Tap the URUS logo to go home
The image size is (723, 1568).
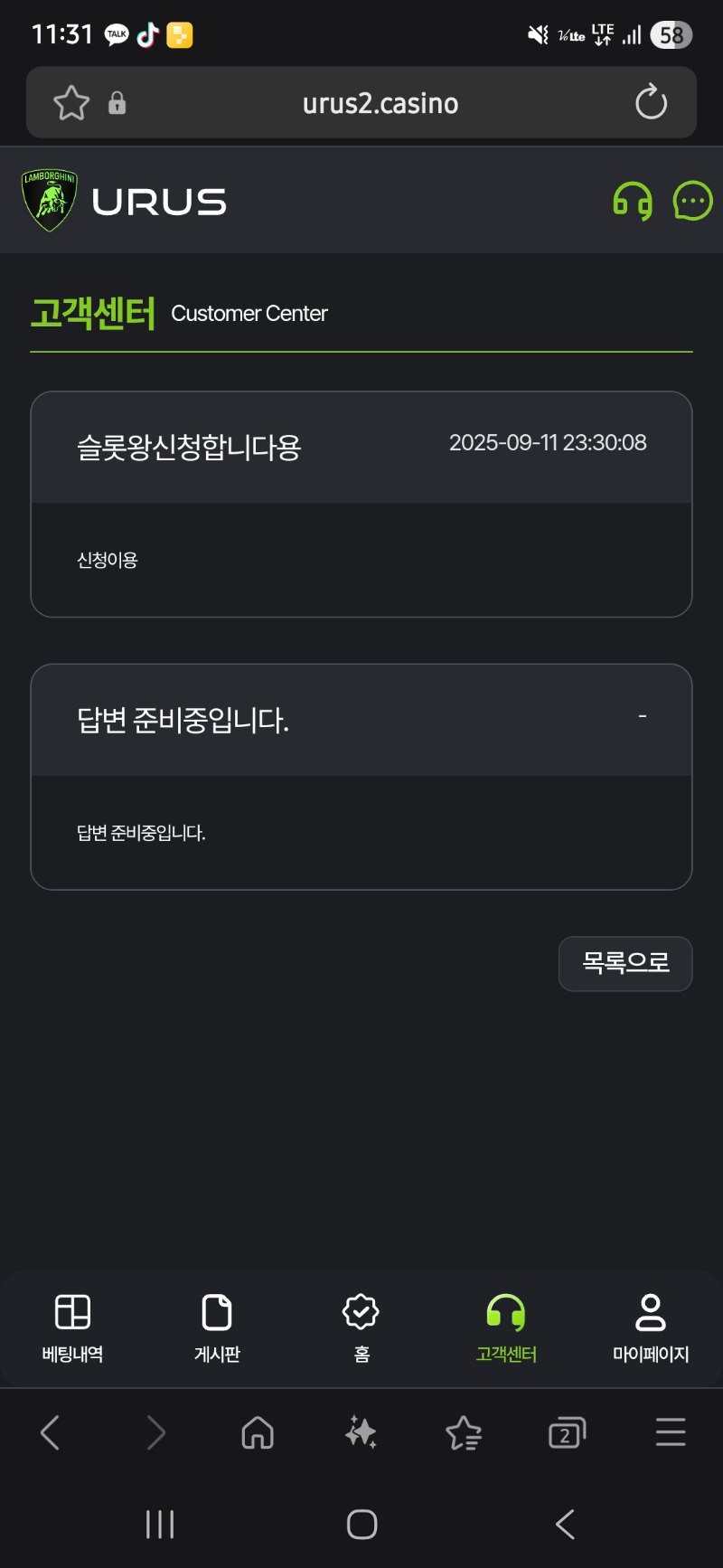coord(124,201)
